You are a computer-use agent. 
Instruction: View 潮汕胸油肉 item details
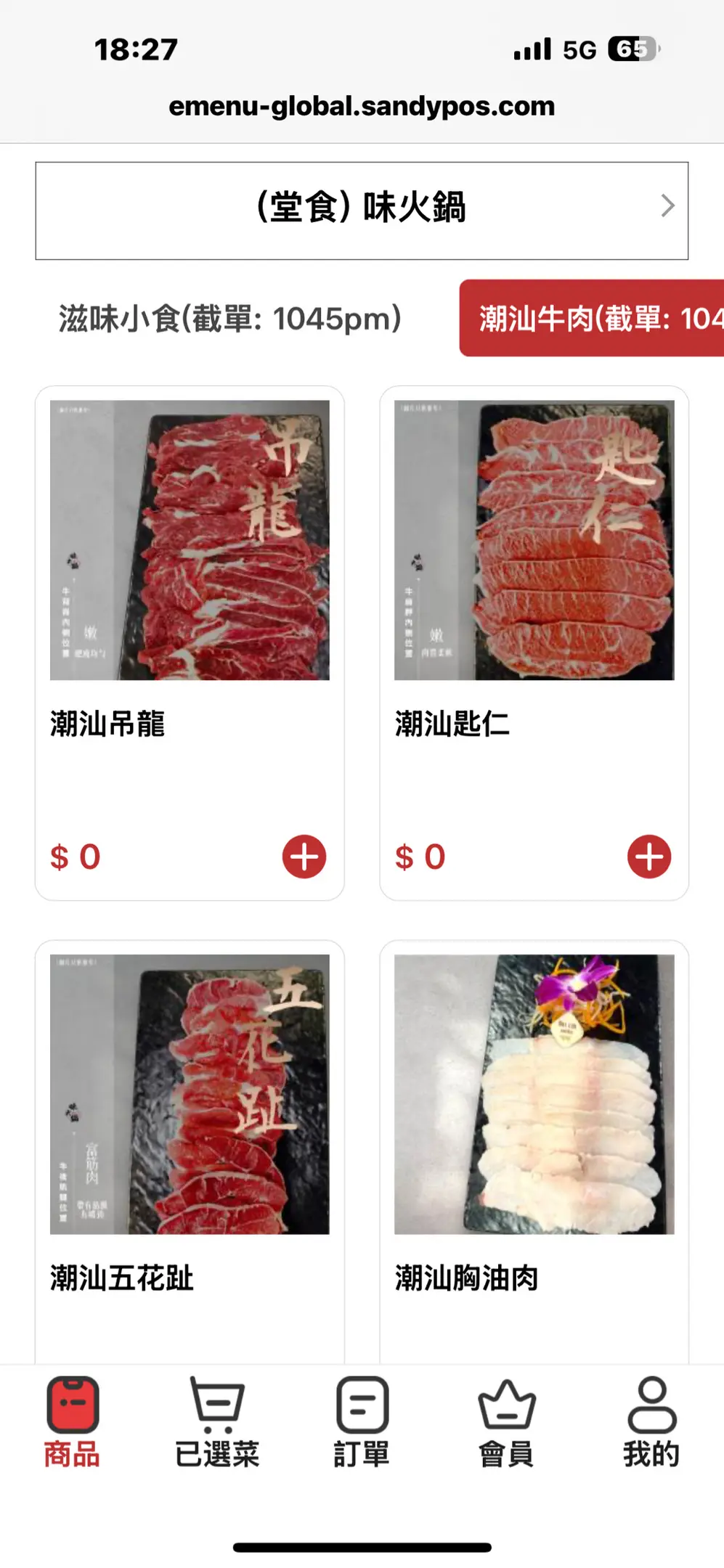(x=534, y=1095)
